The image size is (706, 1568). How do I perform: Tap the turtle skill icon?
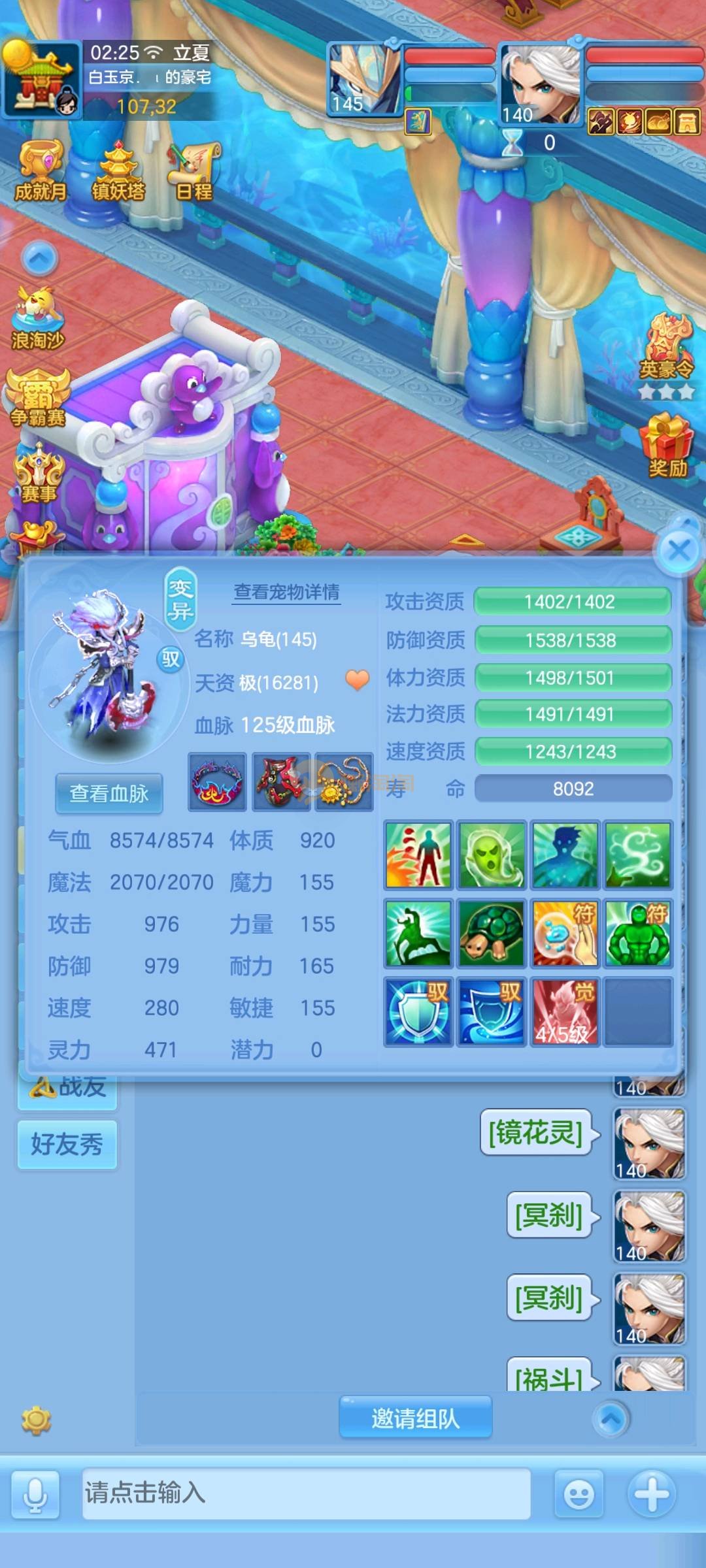click(x=491, y=933)
